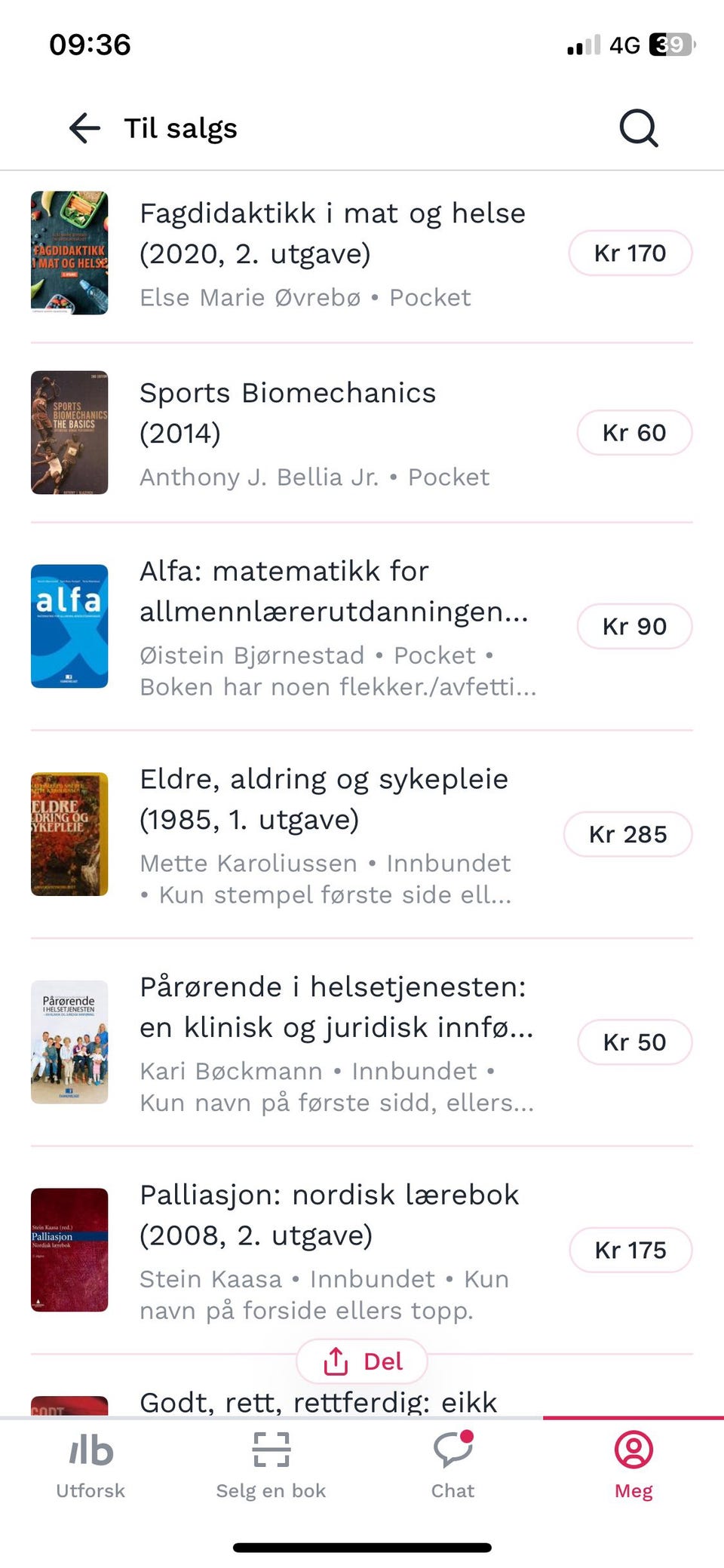The width and height of the screenshot is (724, 1568).
Task: Open the search magnifier icon
Action: coord(637,127)
